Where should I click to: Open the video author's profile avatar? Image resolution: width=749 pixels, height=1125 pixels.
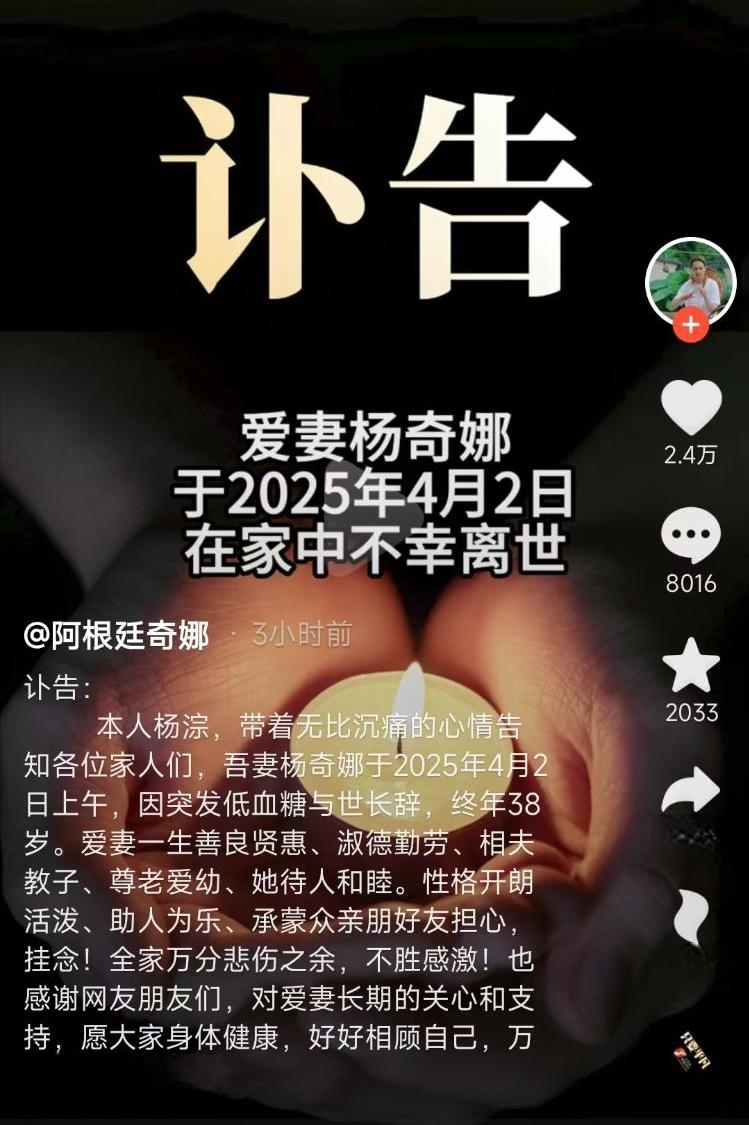click(x=690, y=281)
